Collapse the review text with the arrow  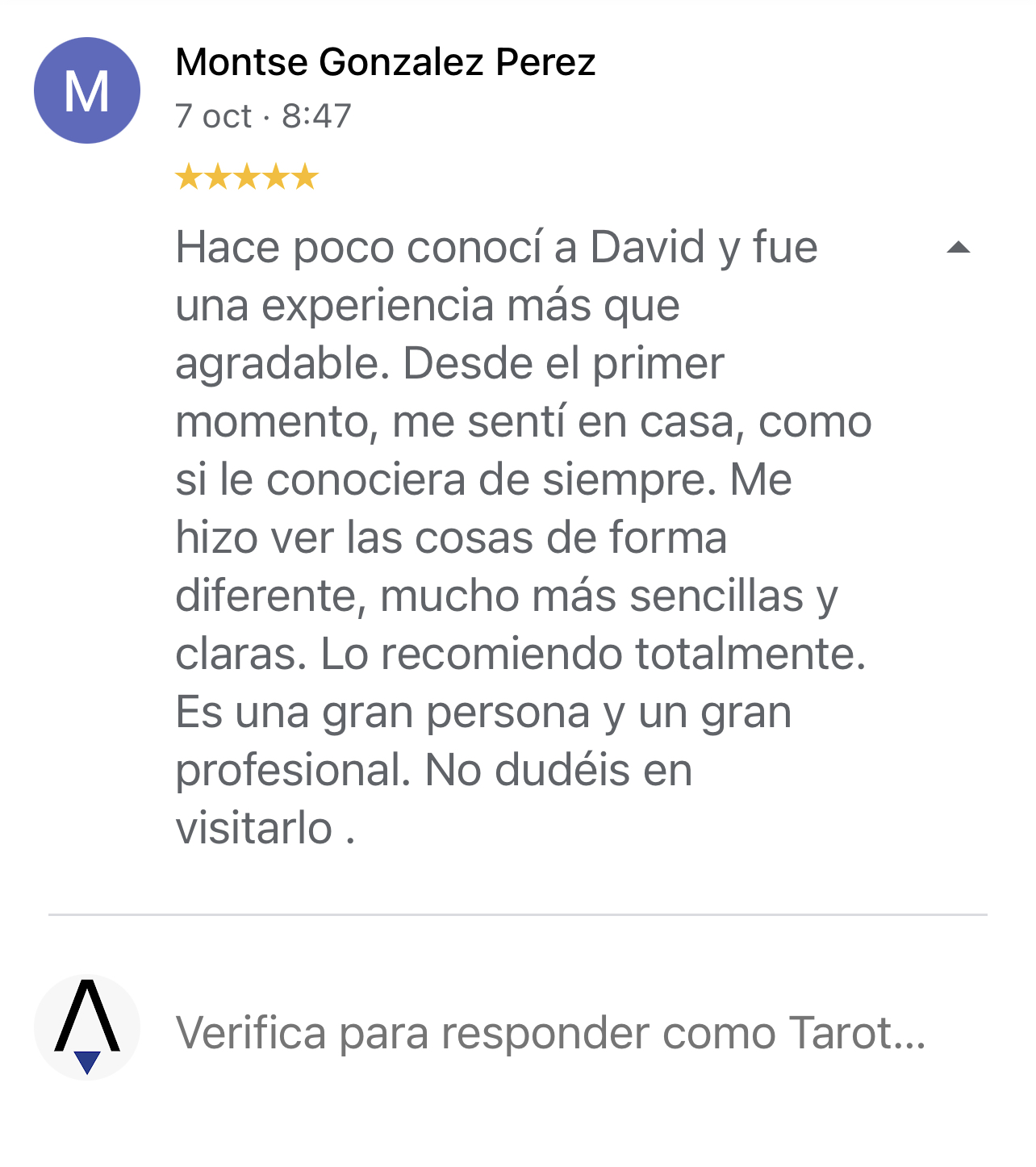[x=958, y=248]
